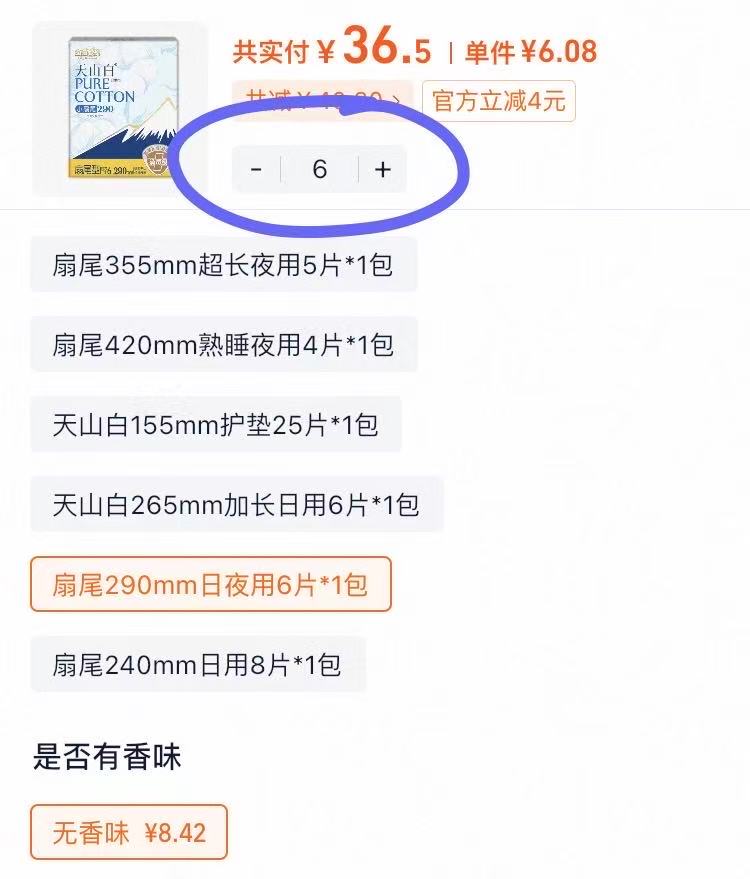This screenshot has height=879, width=750.
Task: Select 扇尾355mm超长夜用5片*1包 option
Action: (223, 265)
